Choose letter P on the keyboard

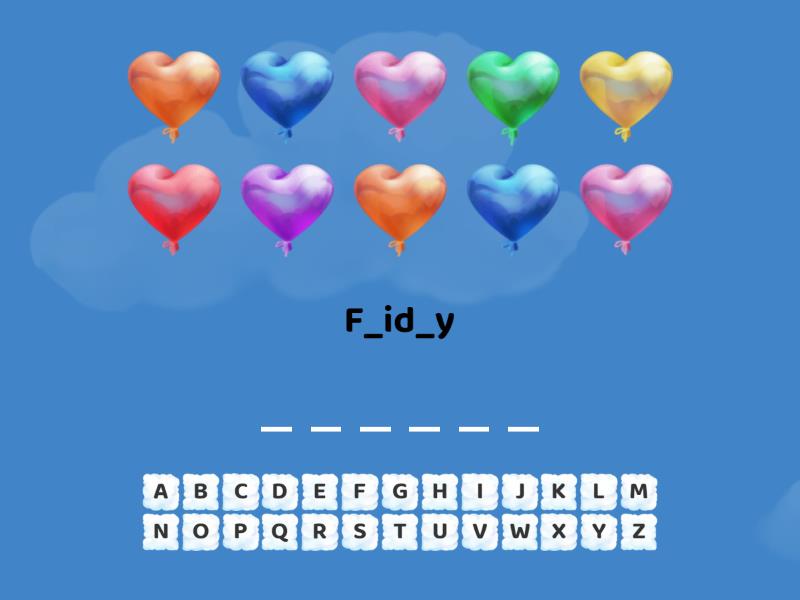point(241,531)
